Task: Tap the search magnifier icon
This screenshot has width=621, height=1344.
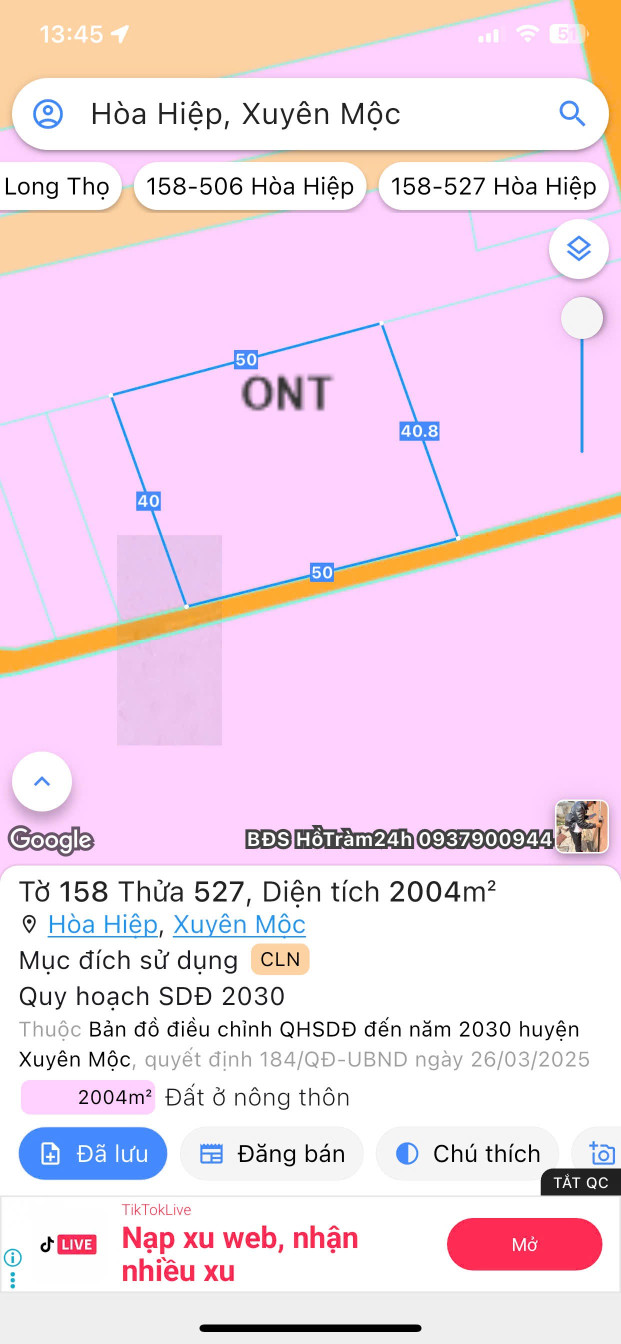Action: (572, 113)
